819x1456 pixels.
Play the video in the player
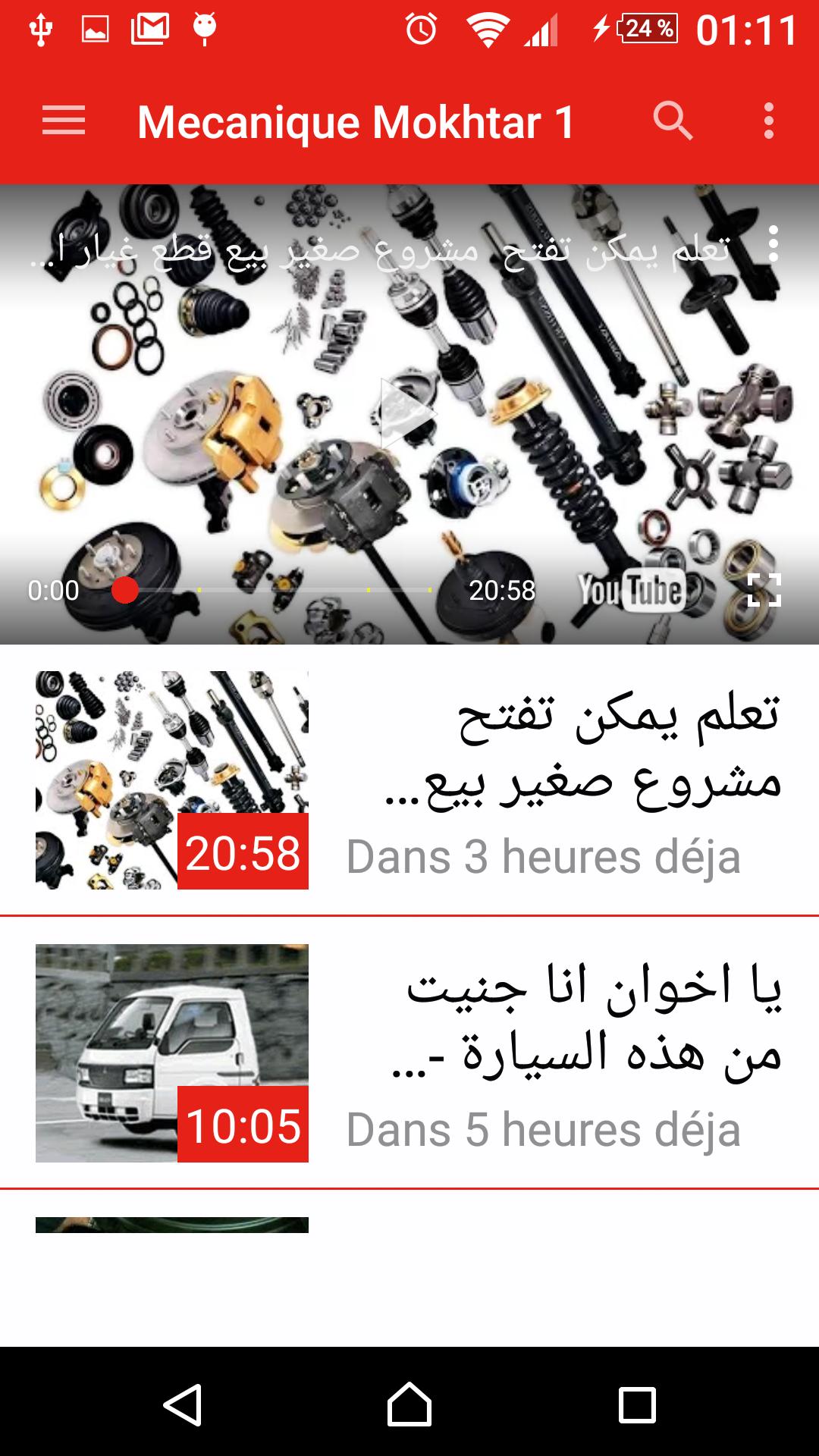(x=407, y=413)
